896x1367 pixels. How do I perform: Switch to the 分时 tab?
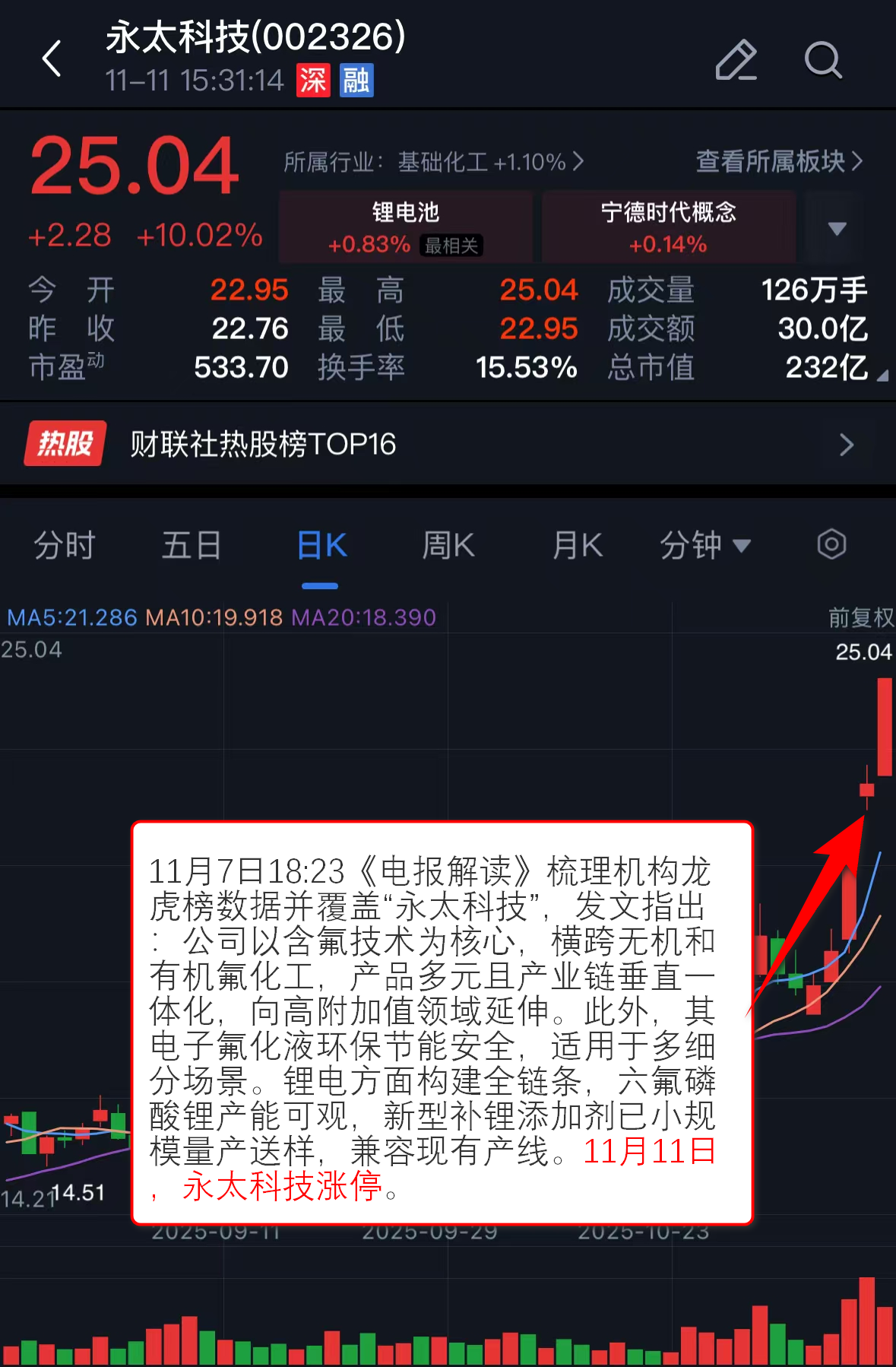tap(65, 546)
